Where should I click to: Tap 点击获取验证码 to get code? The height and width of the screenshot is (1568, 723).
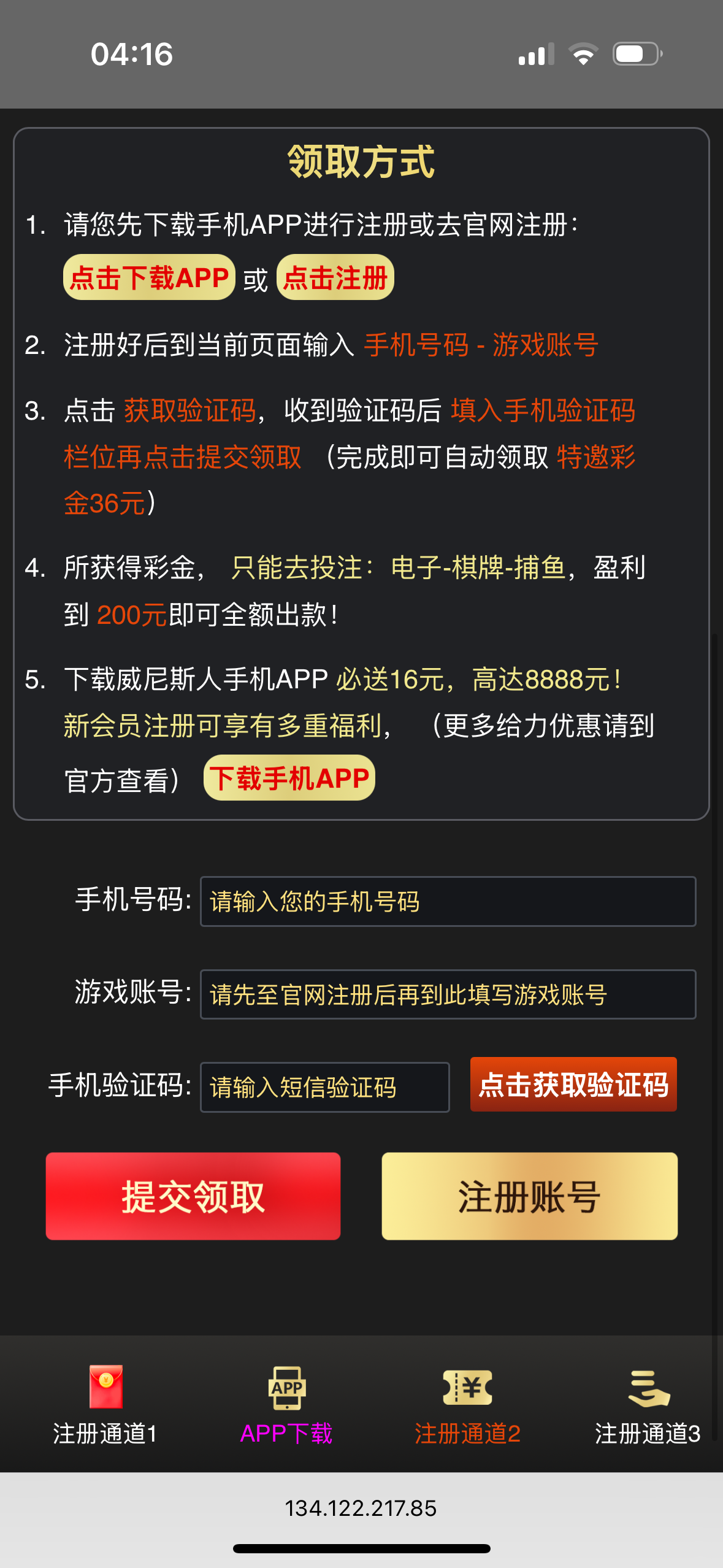pos(573,1085)
